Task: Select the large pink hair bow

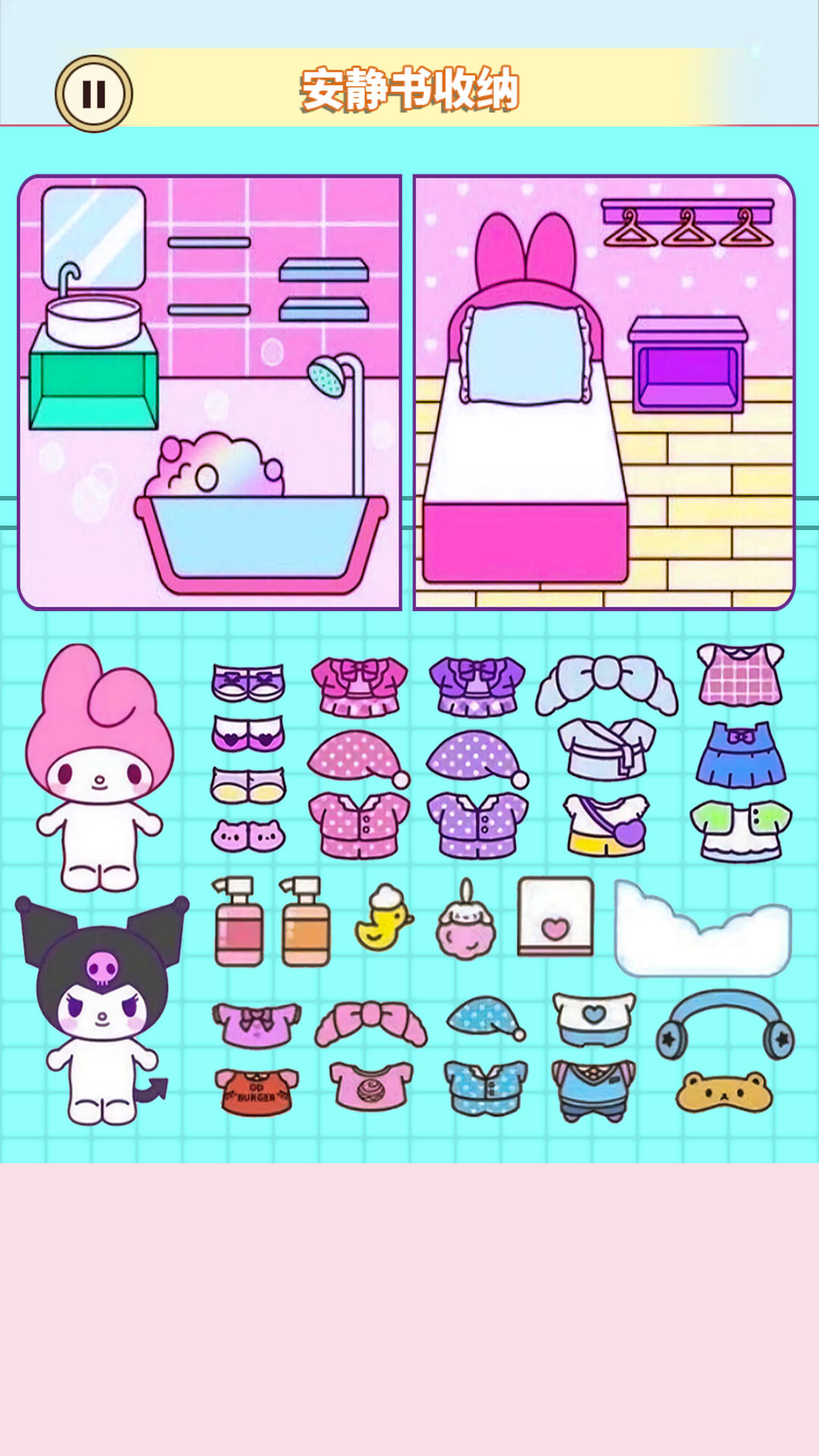Action: click(371, 1022)
